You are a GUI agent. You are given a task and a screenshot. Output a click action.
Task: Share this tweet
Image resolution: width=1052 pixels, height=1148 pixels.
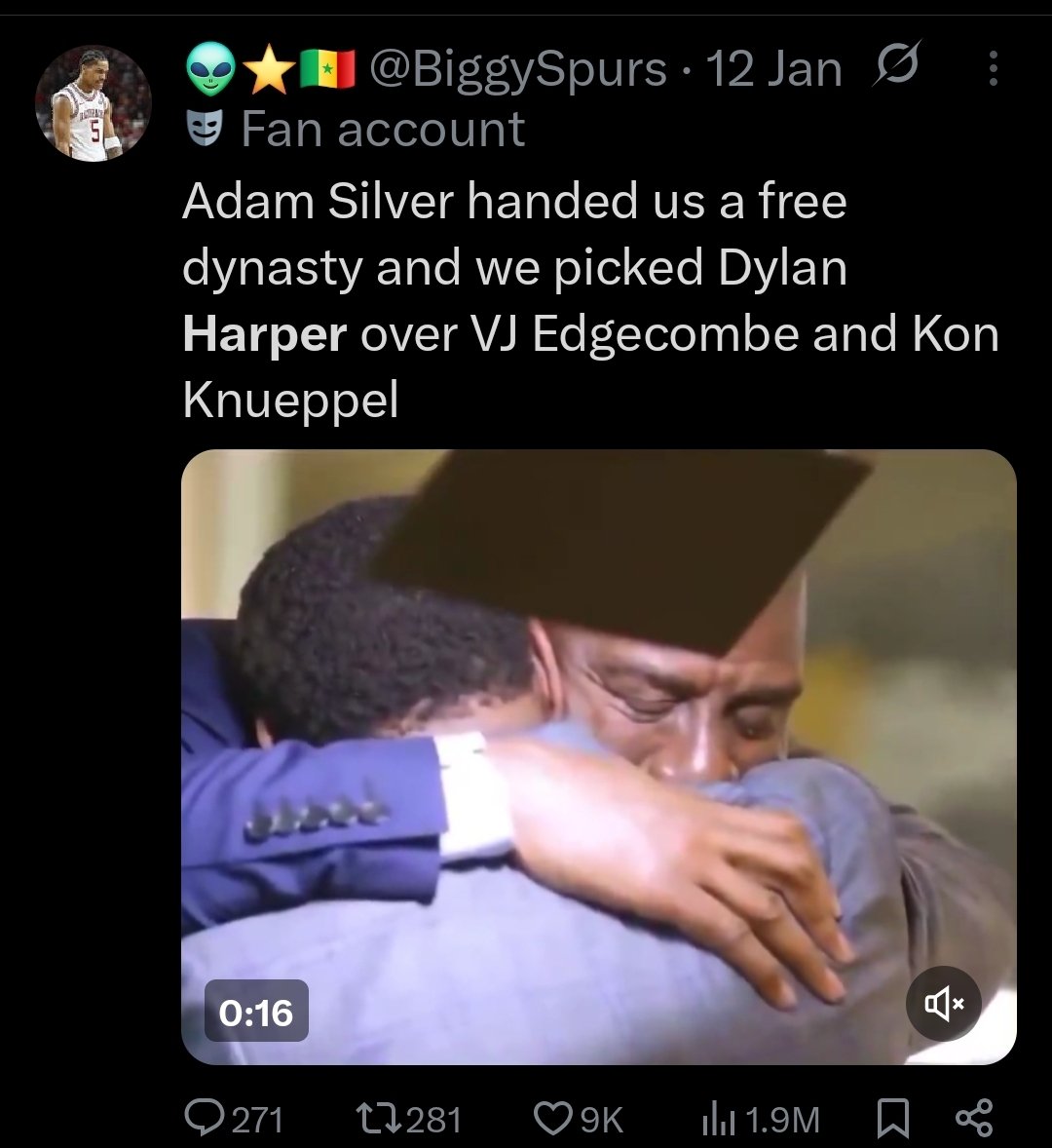tap(974, 1119)
